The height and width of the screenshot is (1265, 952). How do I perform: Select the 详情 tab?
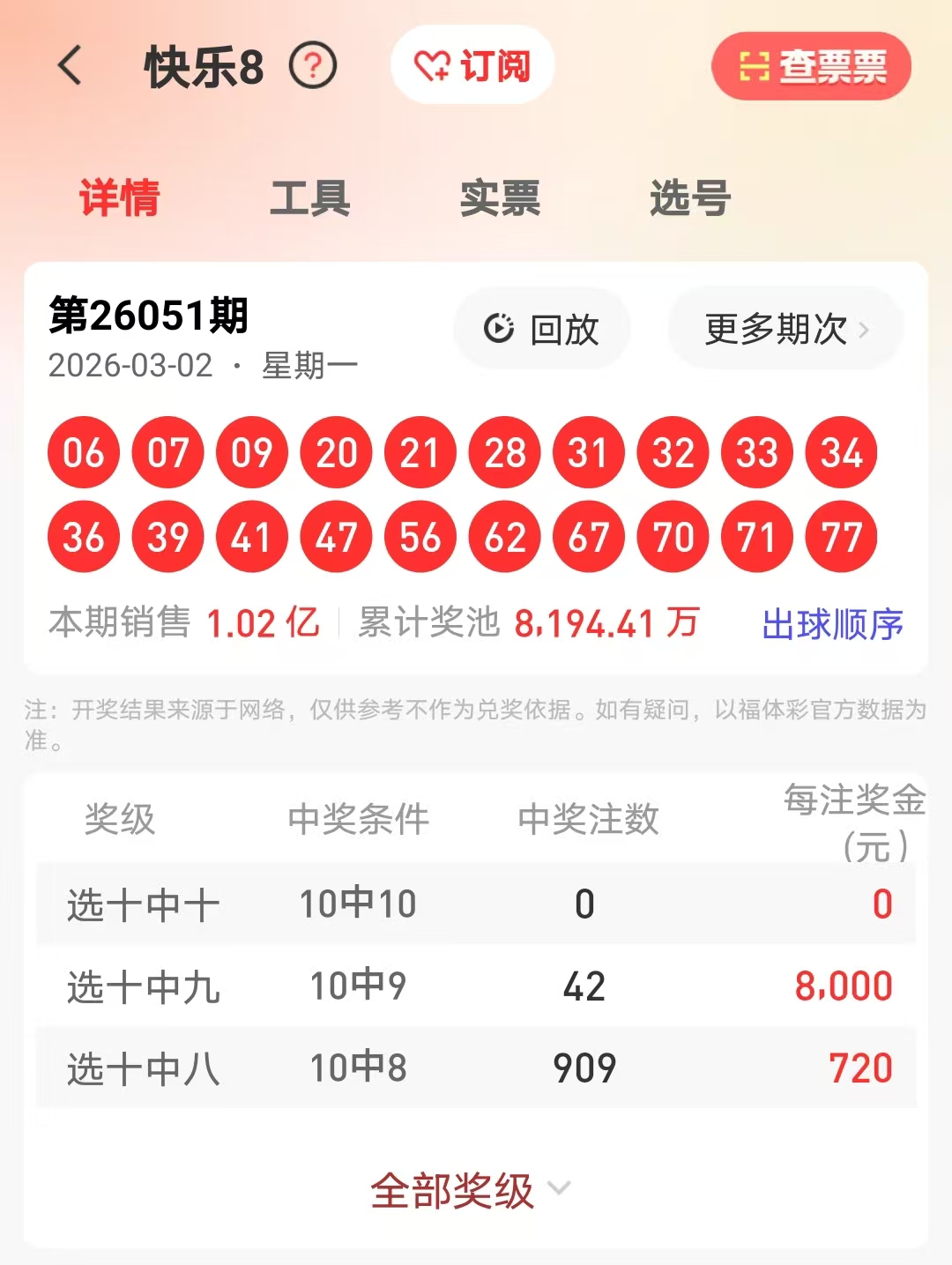point(120,197)
